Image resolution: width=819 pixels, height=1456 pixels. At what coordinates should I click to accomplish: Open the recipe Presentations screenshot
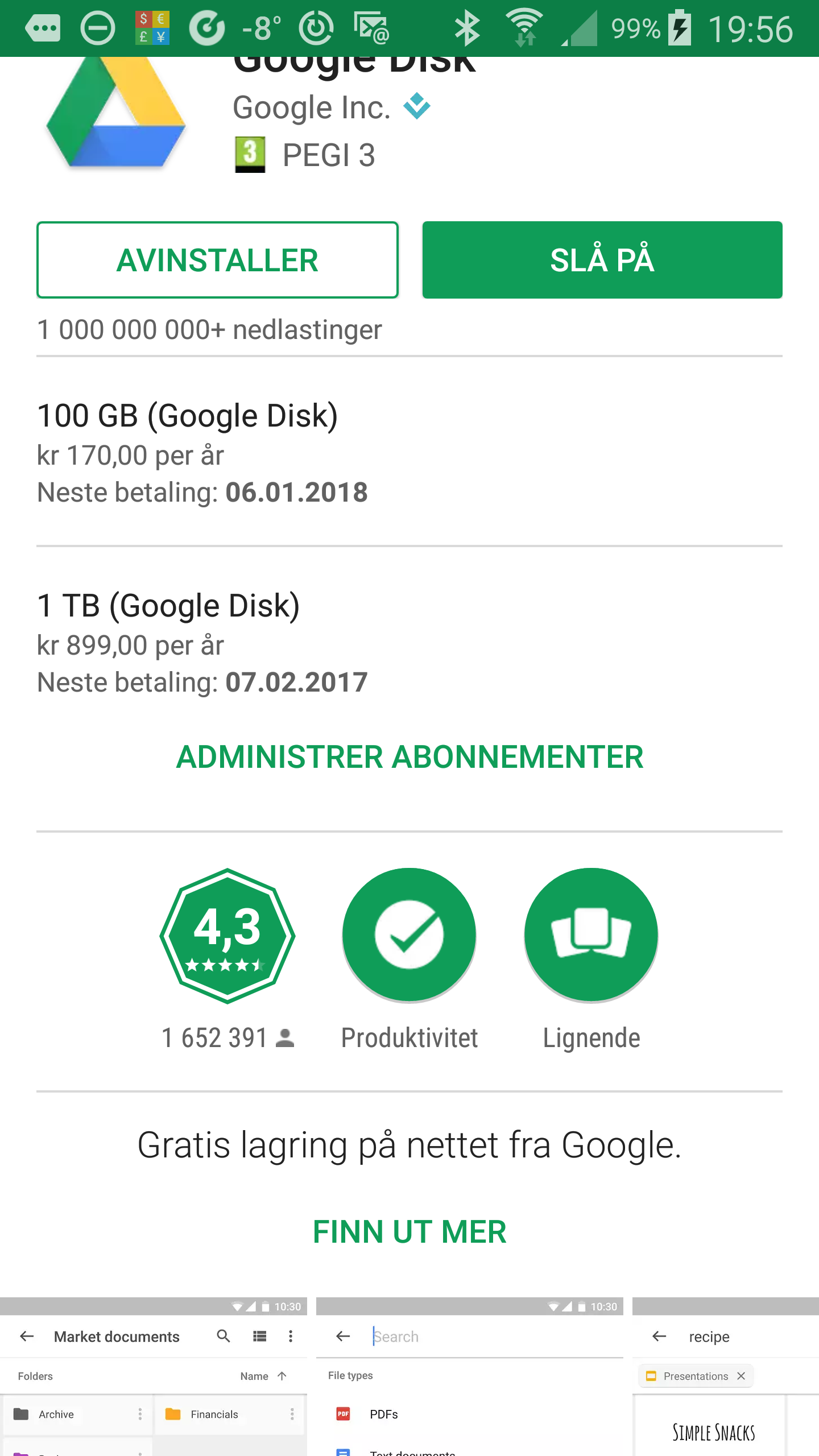726,1376
